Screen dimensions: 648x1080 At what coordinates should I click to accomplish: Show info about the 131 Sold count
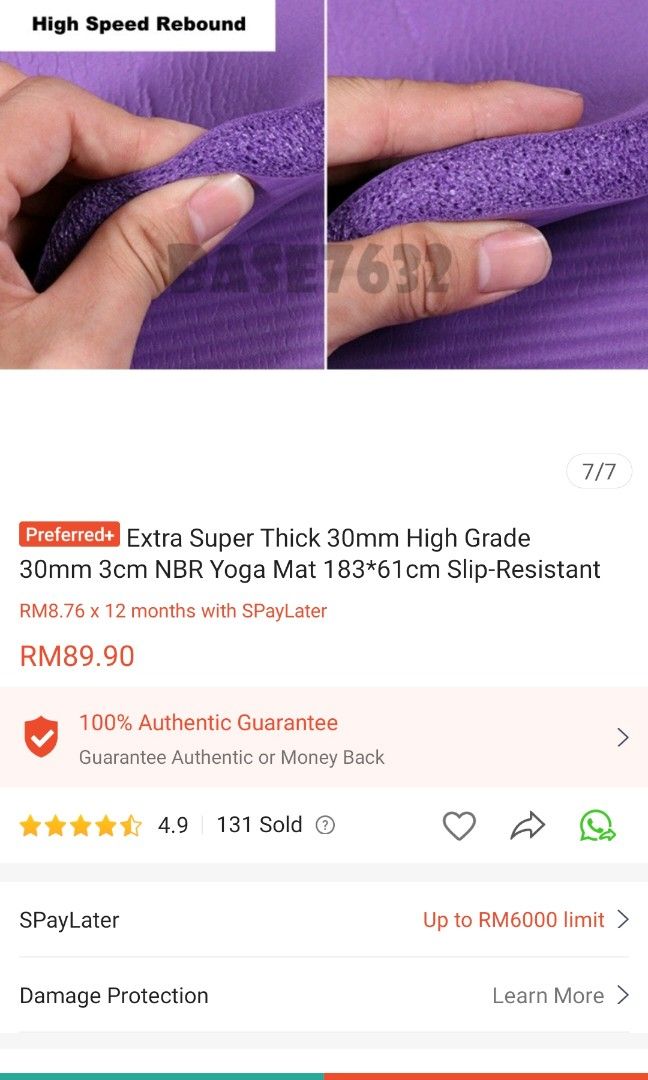click(325, 826)
